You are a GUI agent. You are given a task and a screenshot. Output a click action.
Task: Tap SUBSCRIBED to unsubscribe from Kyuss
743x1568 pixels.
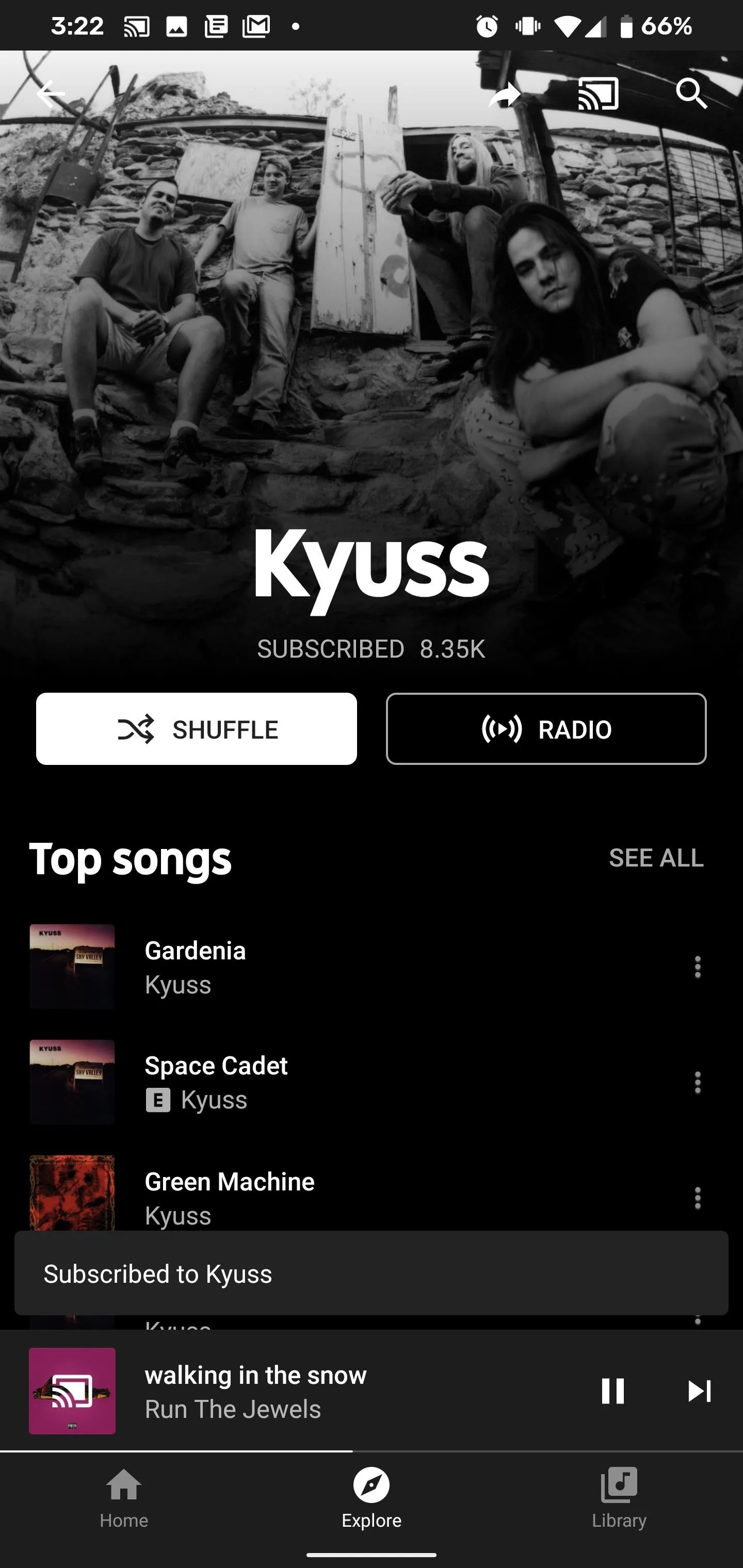pos(331,649)
